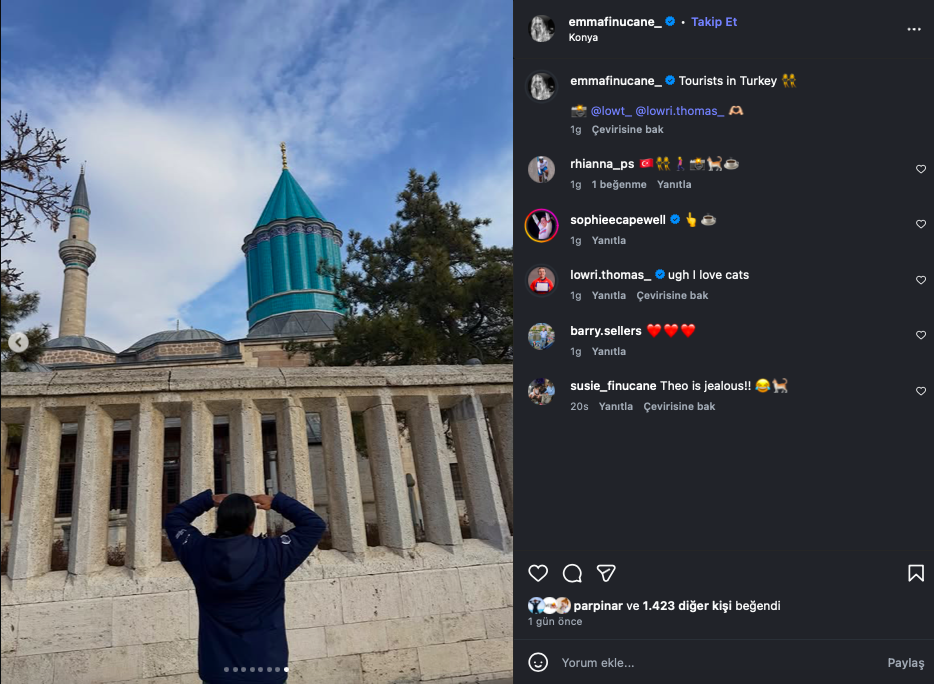This screenshot has height=684, width=934.
Task: Like rhianna_ps's comment
Action: coord(921,170)
